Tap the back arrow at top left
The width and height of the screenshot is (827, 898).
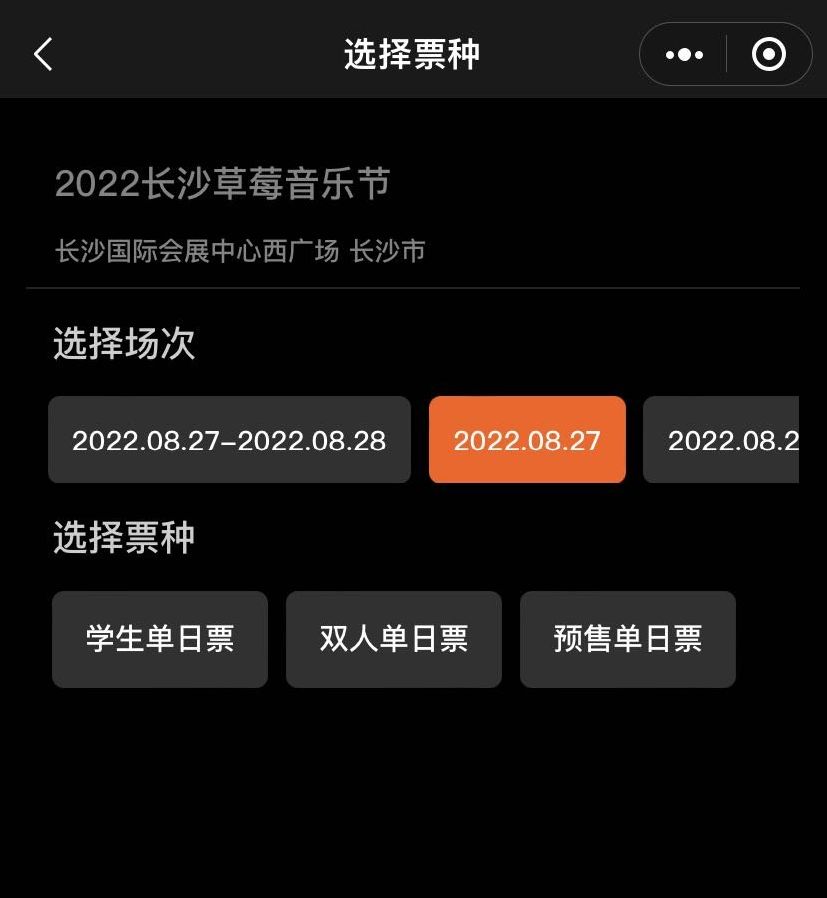(x=42, y=52)
